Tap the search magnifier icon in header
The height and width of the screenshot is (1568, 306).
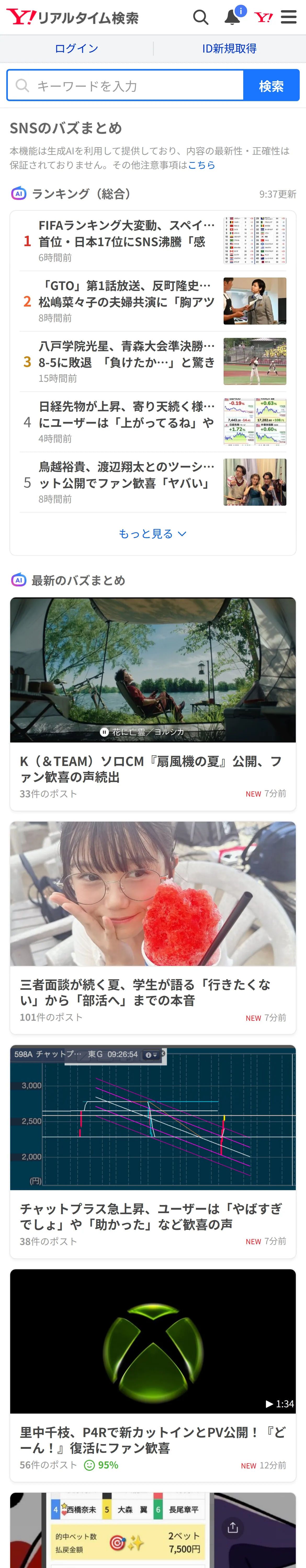(x=201, y=17)
